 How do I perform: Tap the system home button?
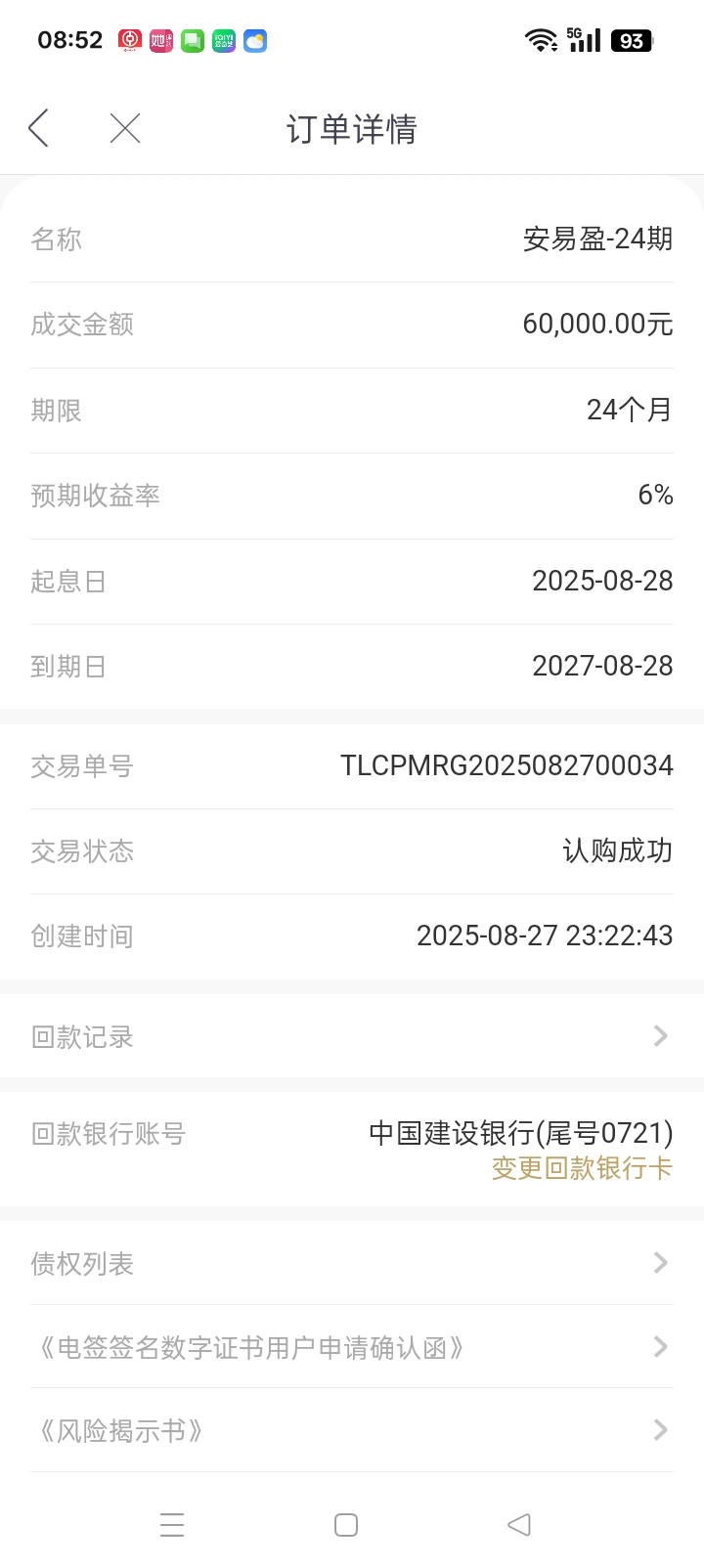pos(346,1525)
